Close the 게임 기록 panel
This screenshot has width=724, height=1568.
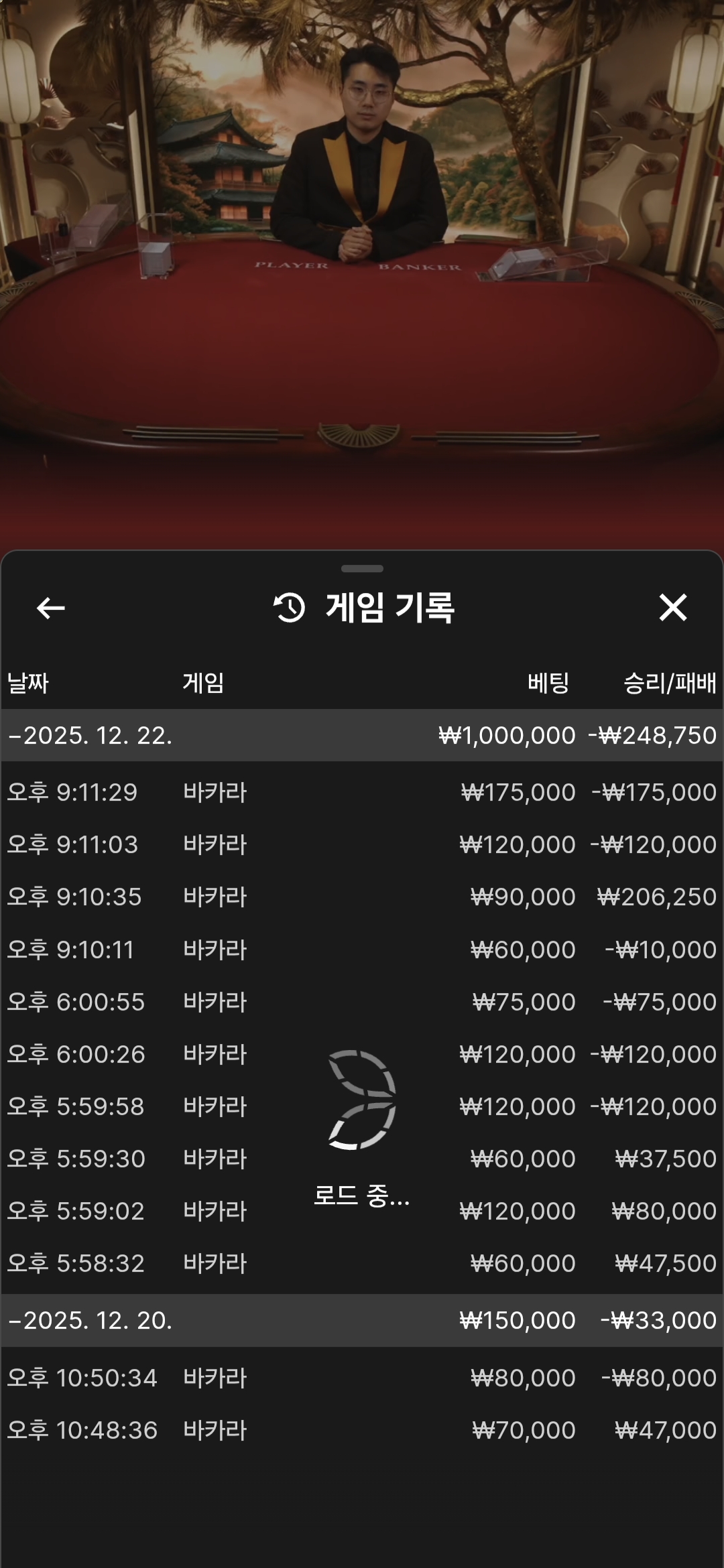click(x=672, y=608)
